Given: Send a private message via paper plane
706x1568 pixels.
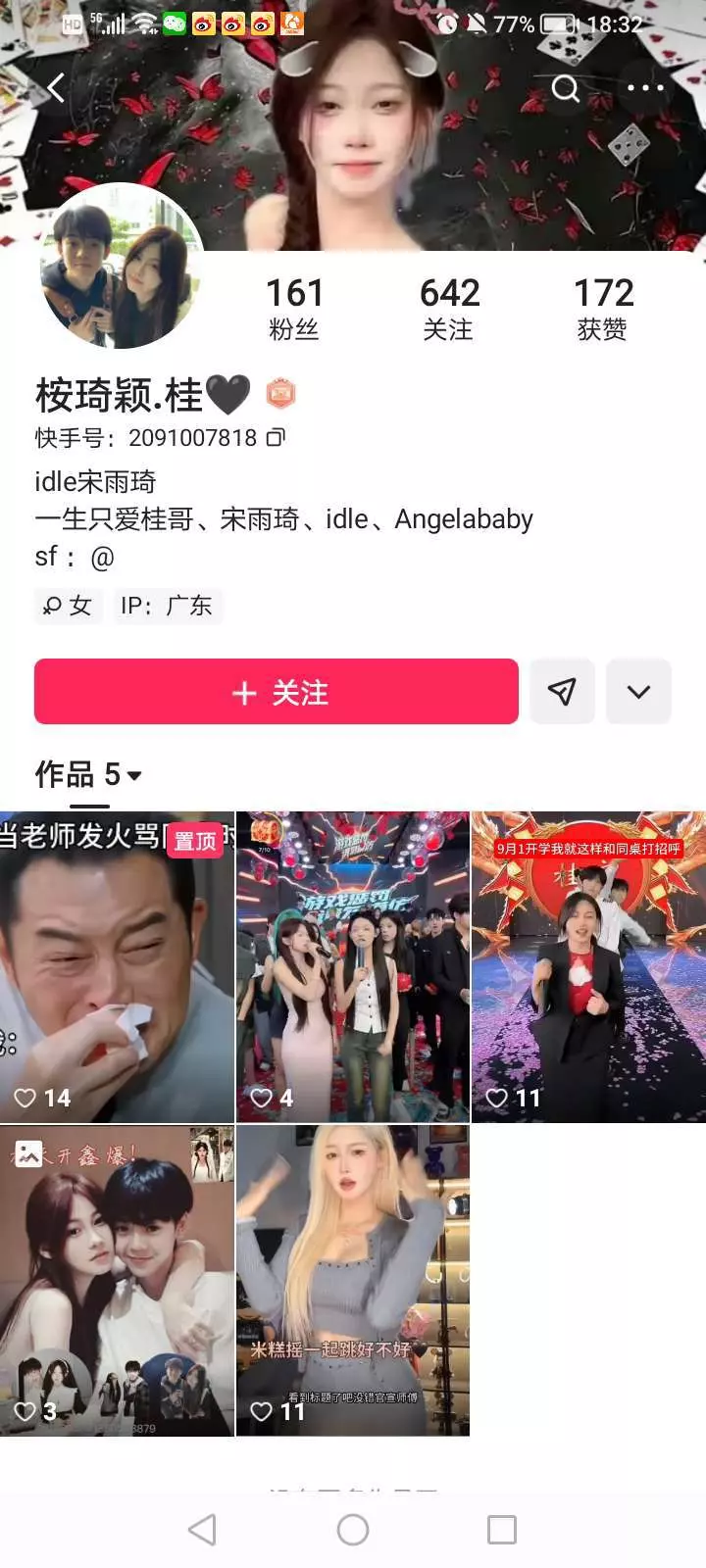Looking at the screenshot, I should pyautogui.click(x=562, y=692).
